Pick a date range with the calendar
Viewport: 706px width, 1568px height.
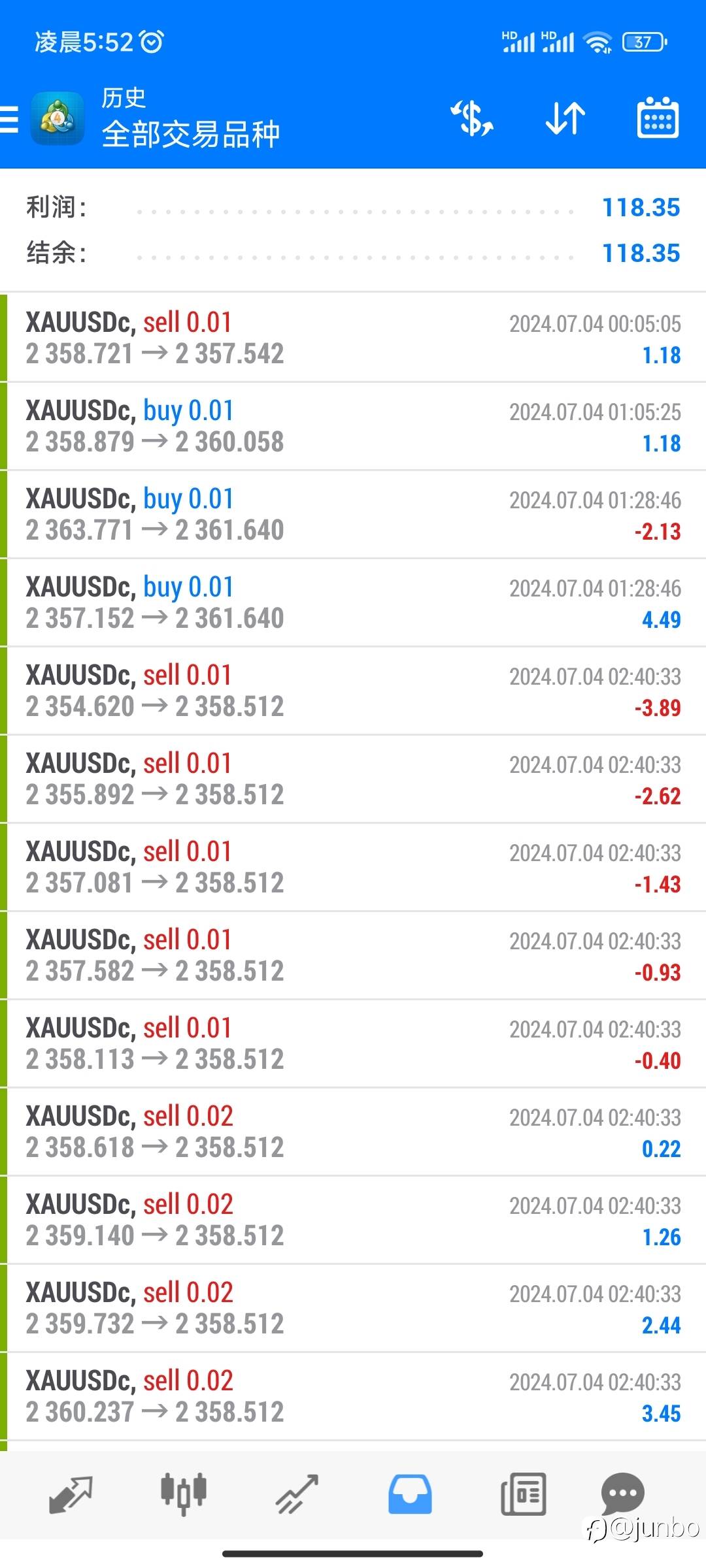click(658, 118)
